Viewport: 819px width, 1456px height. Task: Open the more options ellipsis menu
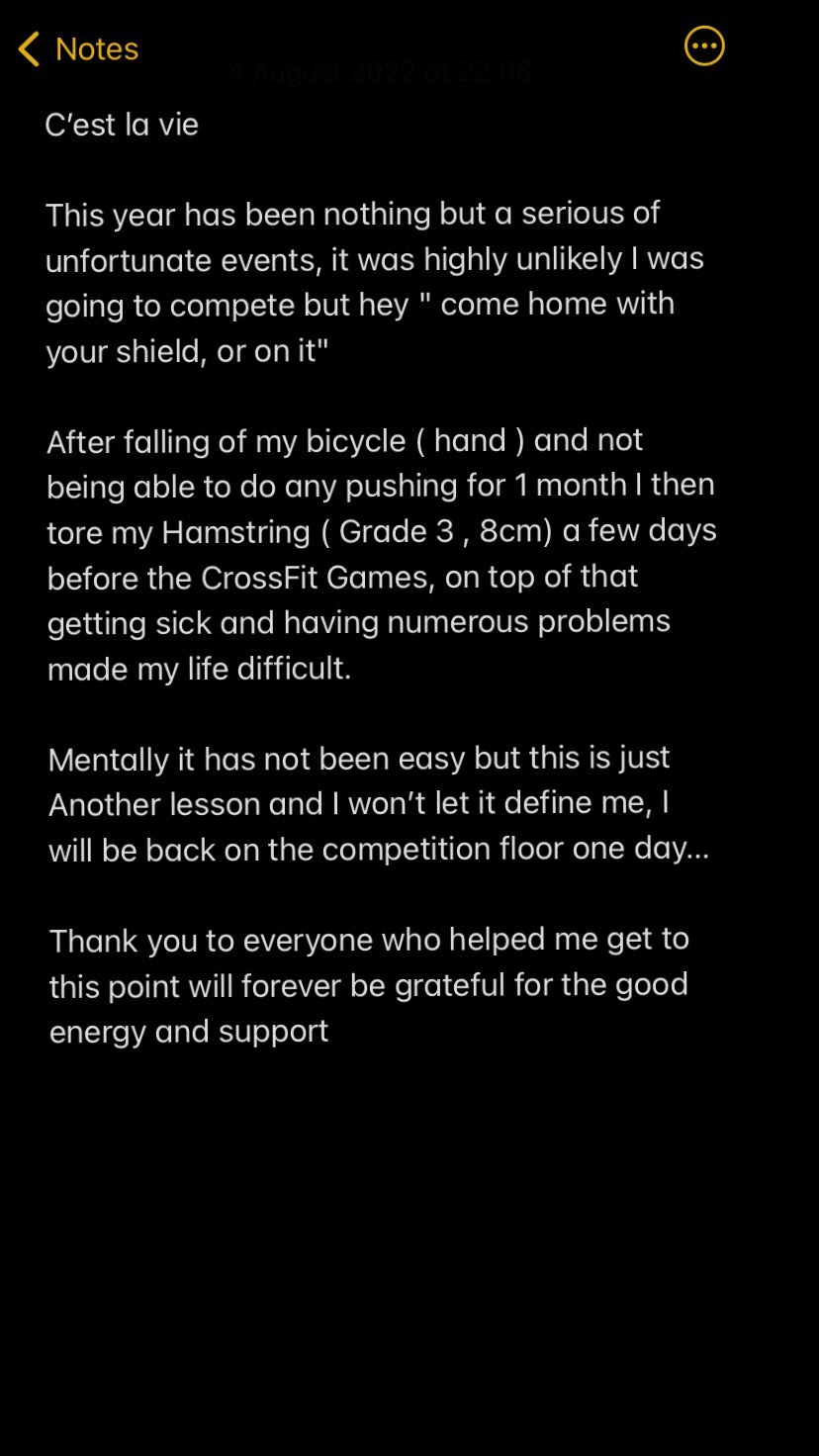704,46
